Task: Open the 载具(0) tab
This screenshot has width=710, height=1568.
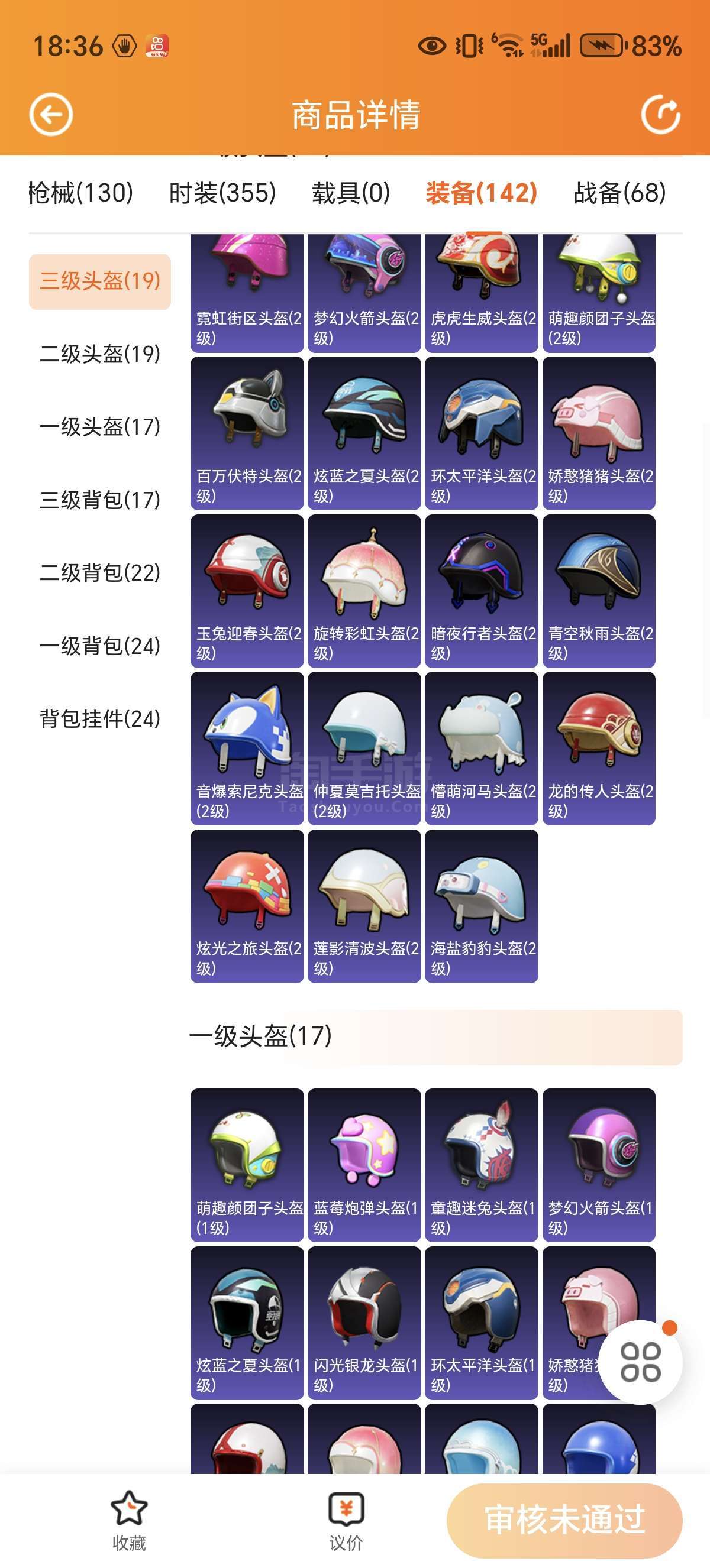Action: (351, 193)
